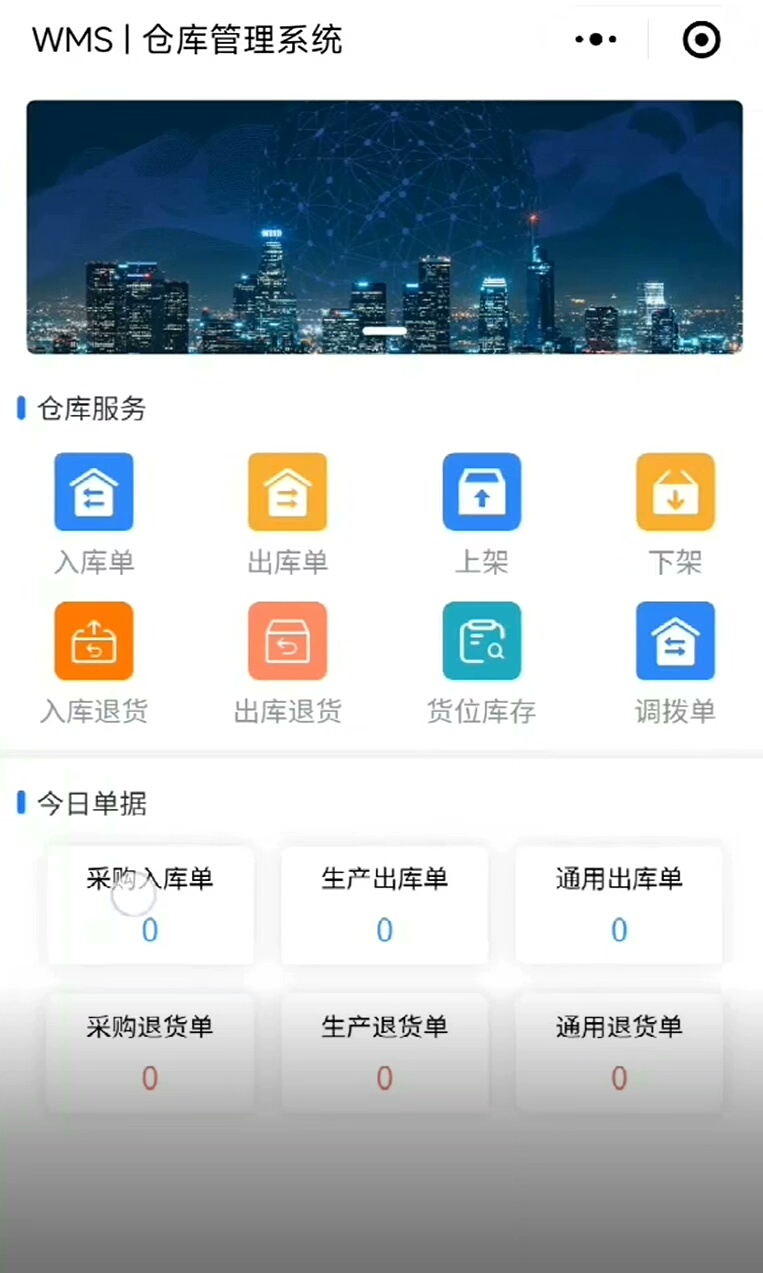View the 生产出库单 count card

(x=384, y=902)
